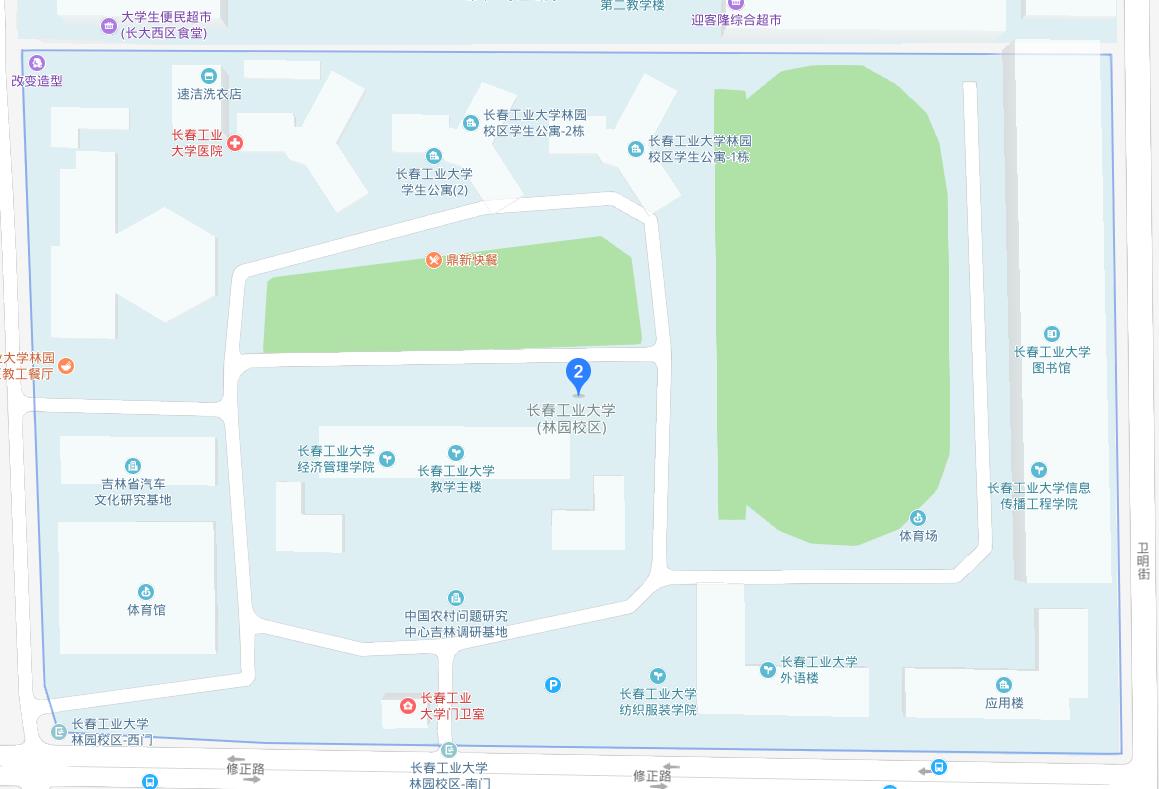This screenshot has height=789, width=1159.
Task: Select the 长春工业大学图书馆 library marker
Action: coord(1051,334)
